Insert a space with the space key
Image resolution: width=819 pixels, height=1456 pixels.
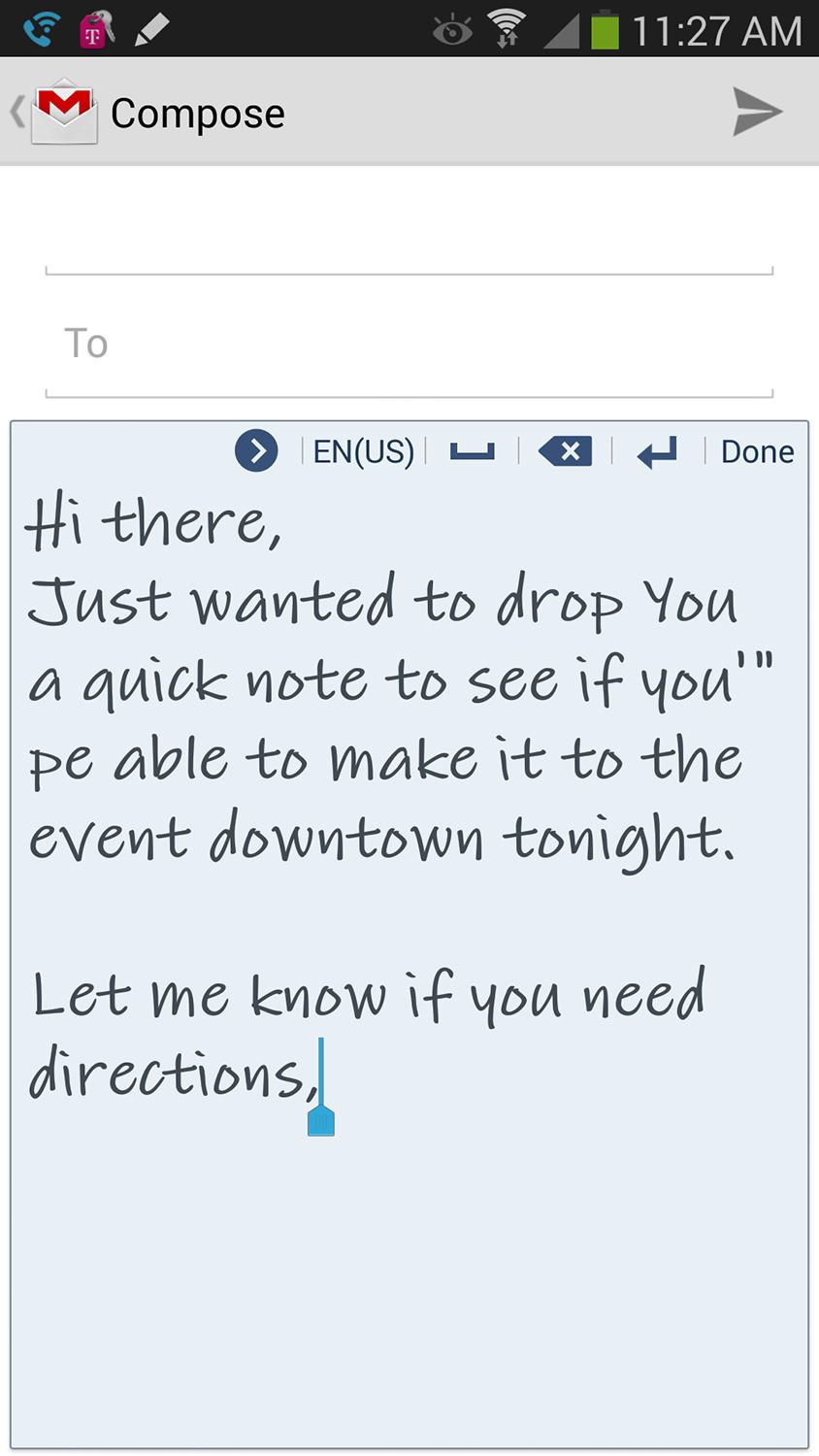point(472,451)
